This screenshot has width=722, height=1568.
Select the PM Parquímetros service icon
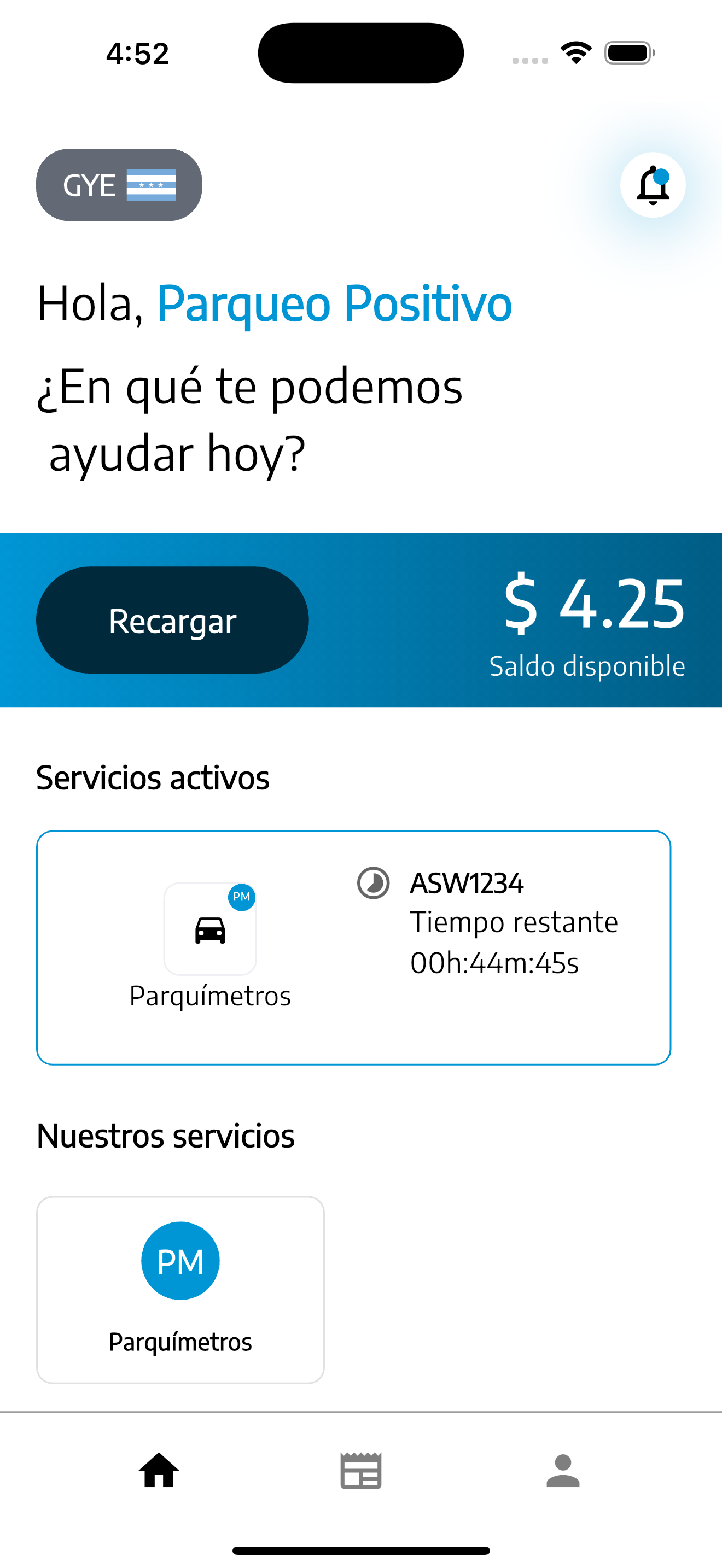coord(180,1261)
